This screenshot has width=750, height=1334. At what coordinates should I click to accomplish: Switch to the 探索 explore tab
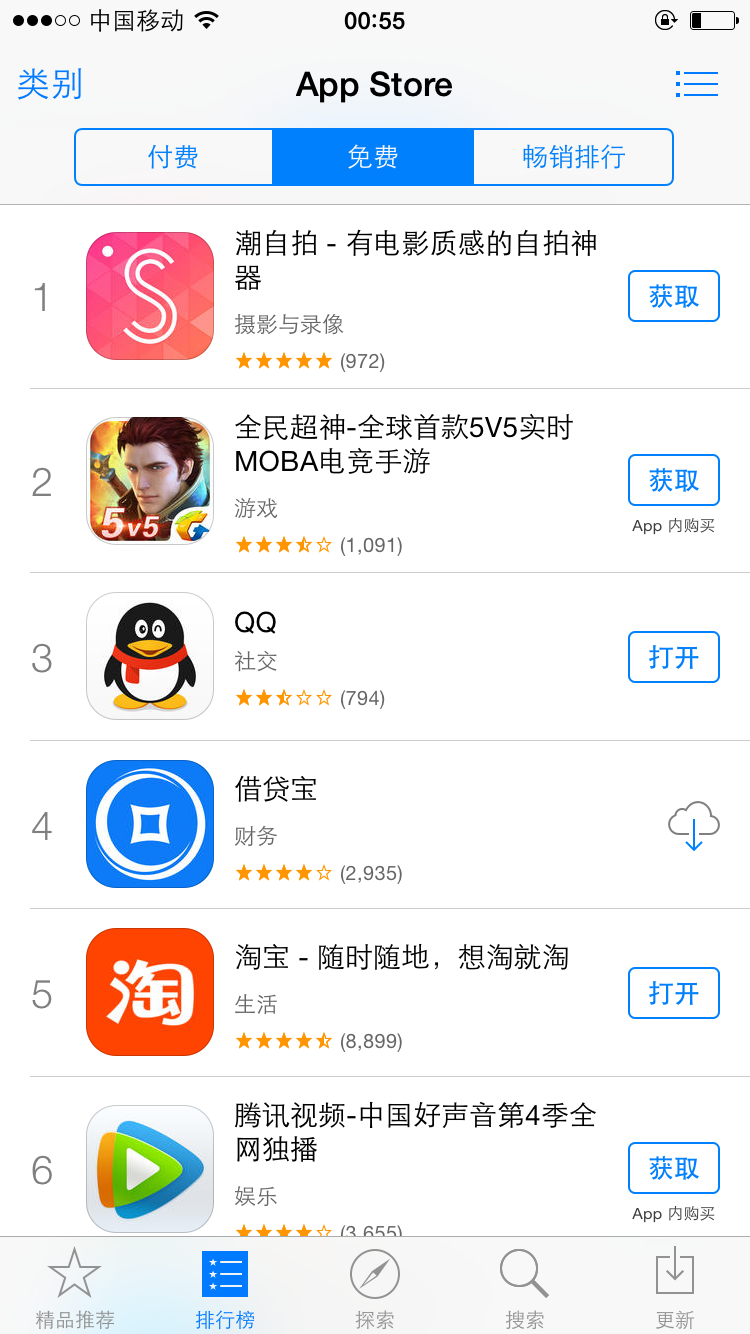[x=375, y=1287]
